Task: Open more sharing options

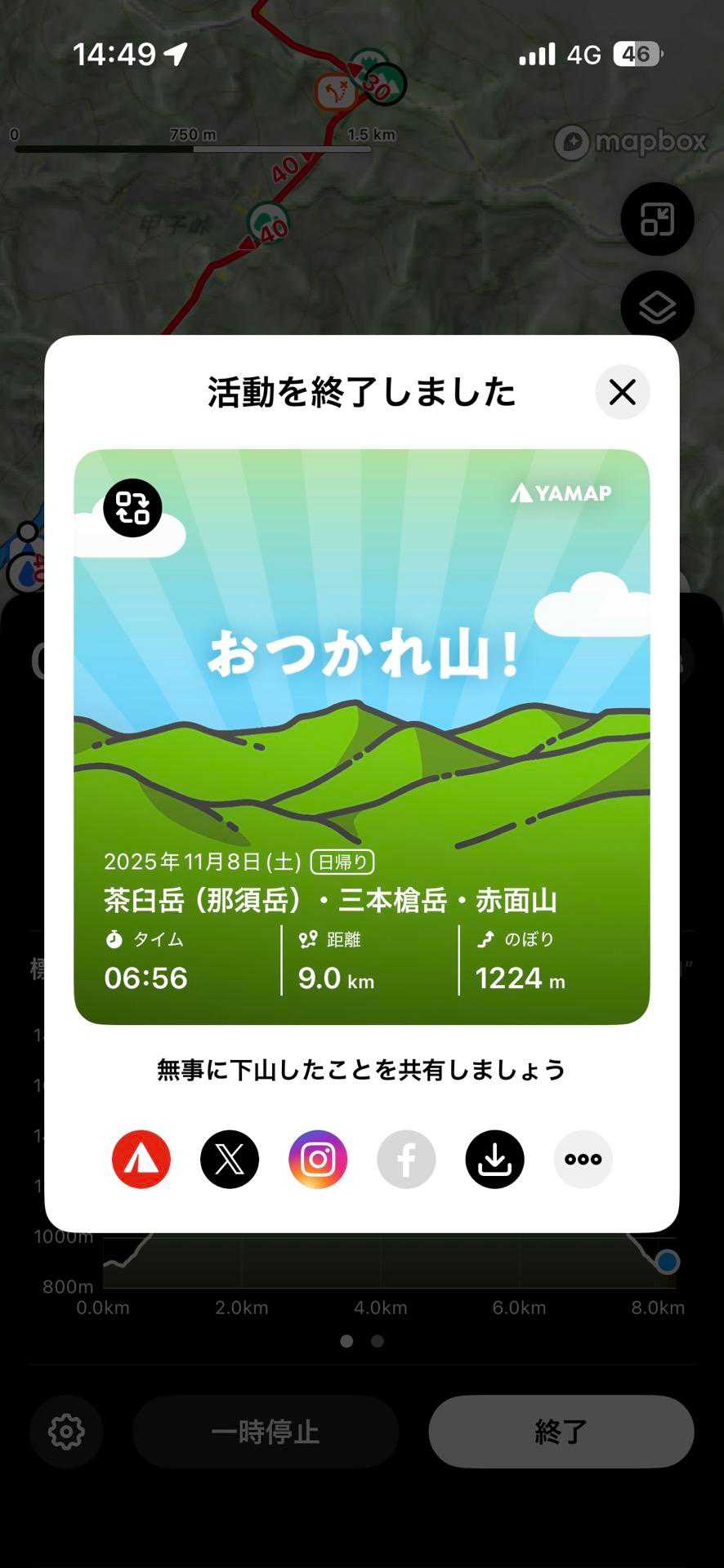Action: point(583,1159)
